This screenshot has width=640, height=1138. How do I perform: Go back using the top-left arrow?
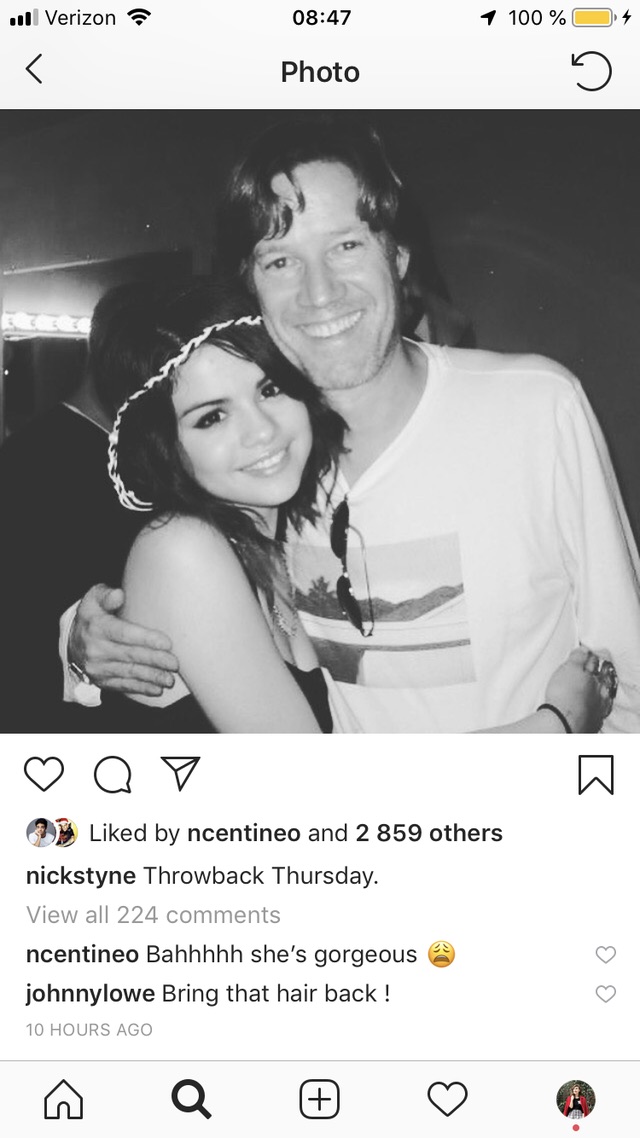coord(34,70)
